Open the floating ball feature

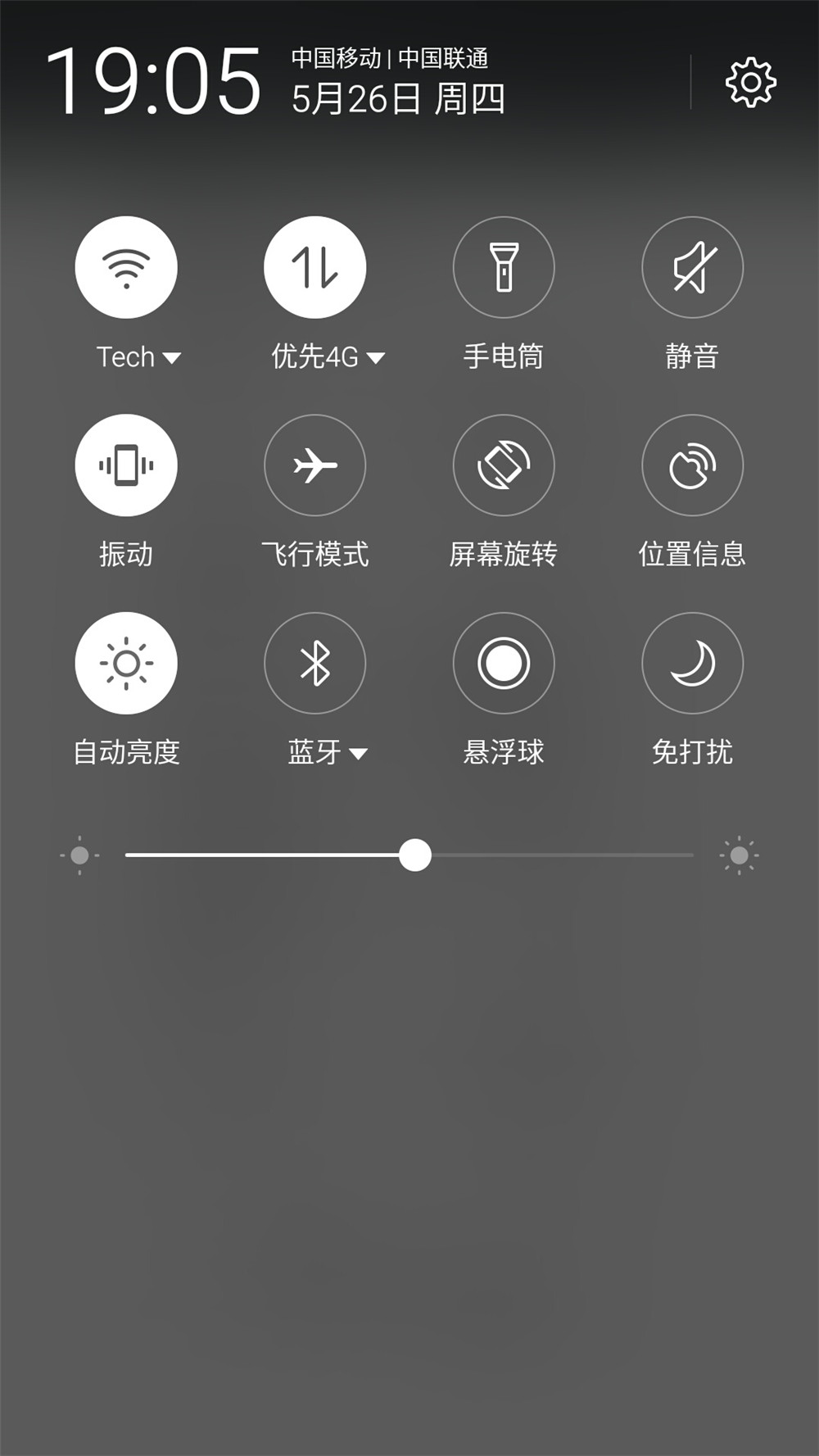click(x=503, y=663)
